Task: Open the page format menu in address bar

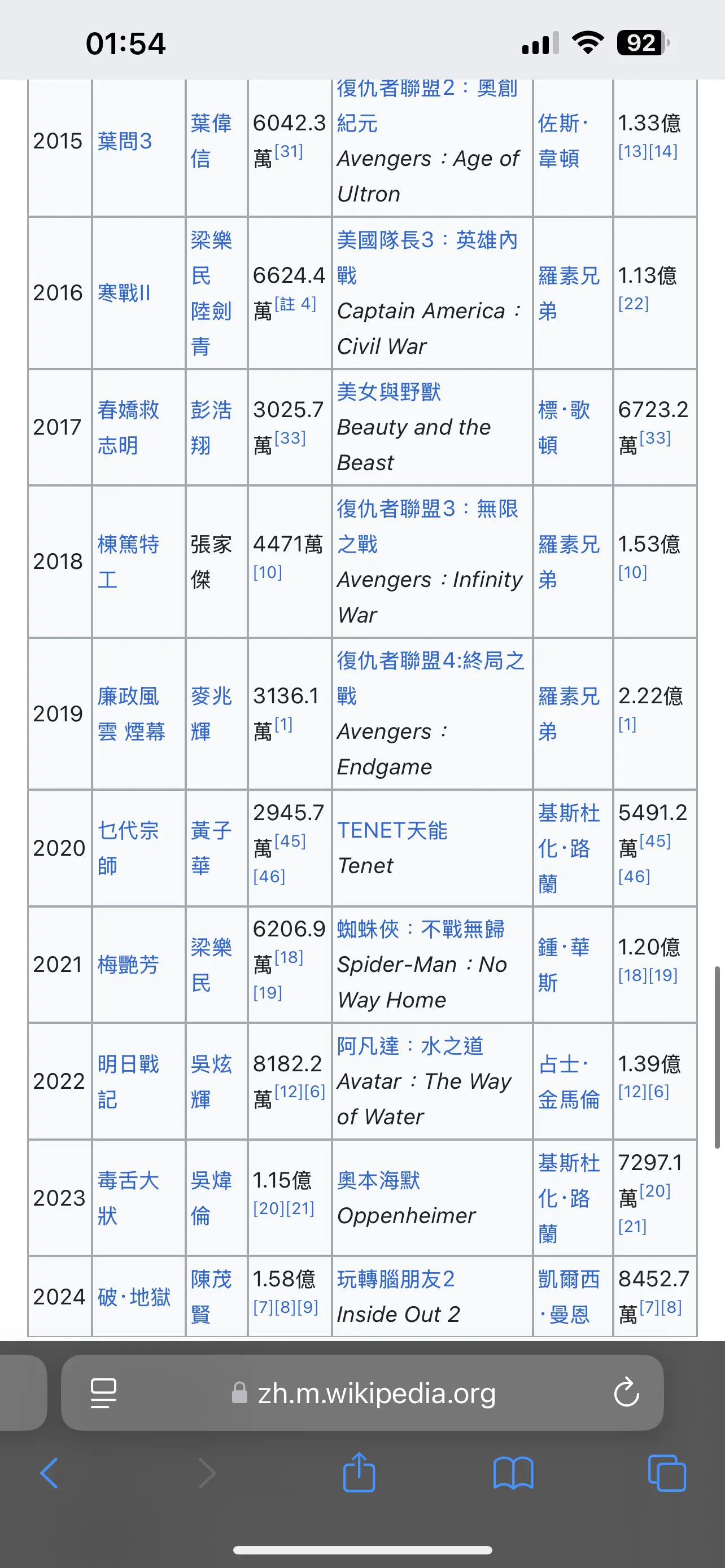Action: pos(103,1392)
